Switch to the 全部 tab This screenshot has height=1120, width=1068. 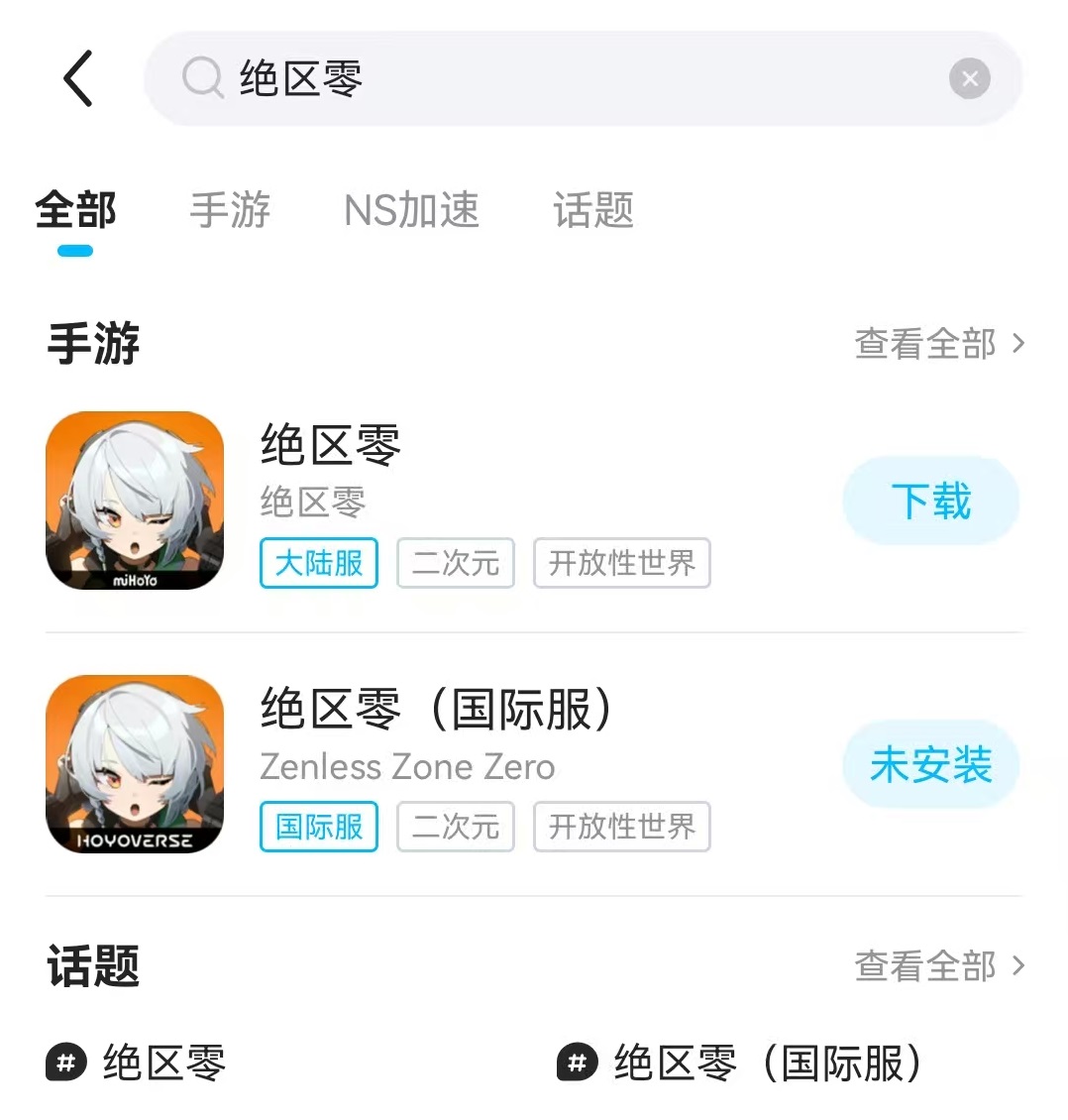click(75, 211)
